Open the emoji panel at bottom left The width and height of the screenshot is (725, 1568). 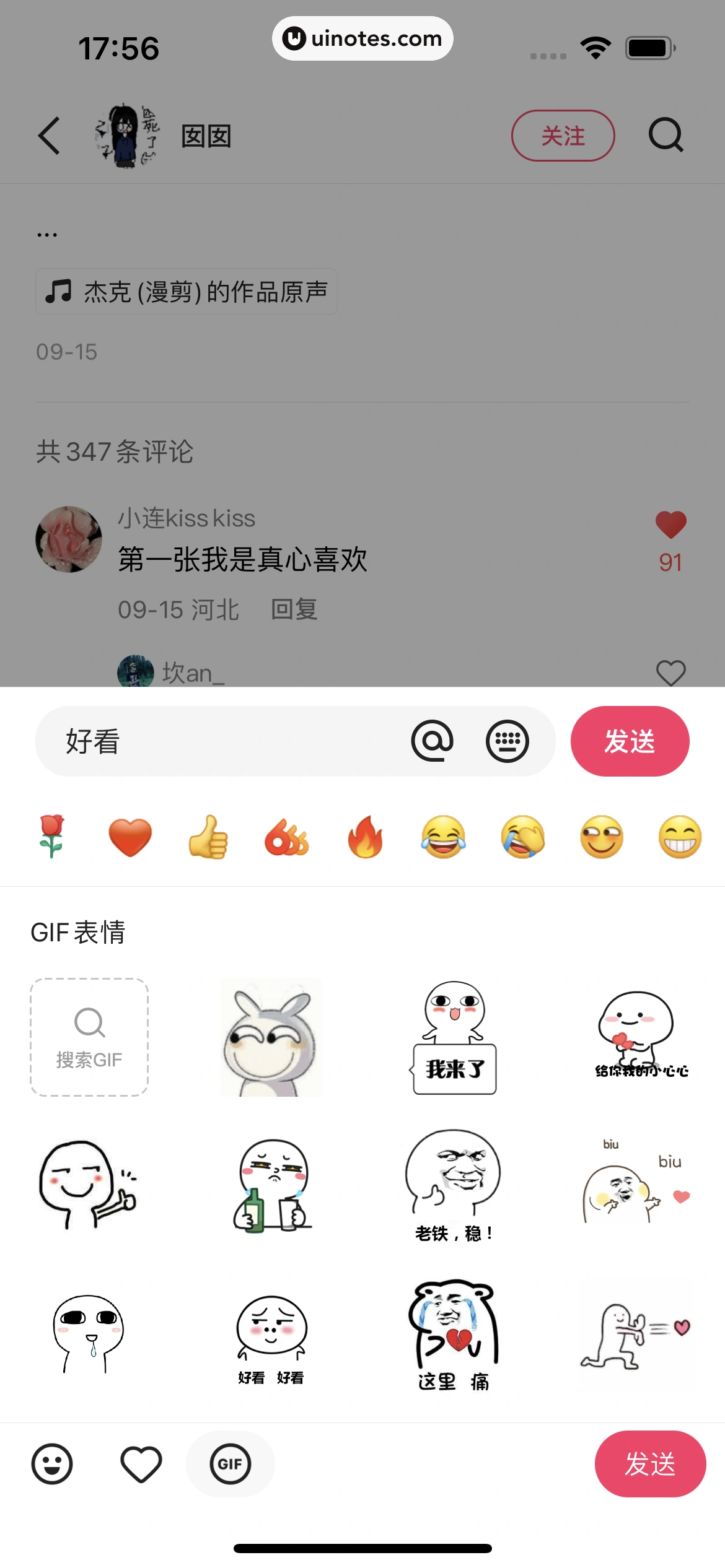[52, 1465]
